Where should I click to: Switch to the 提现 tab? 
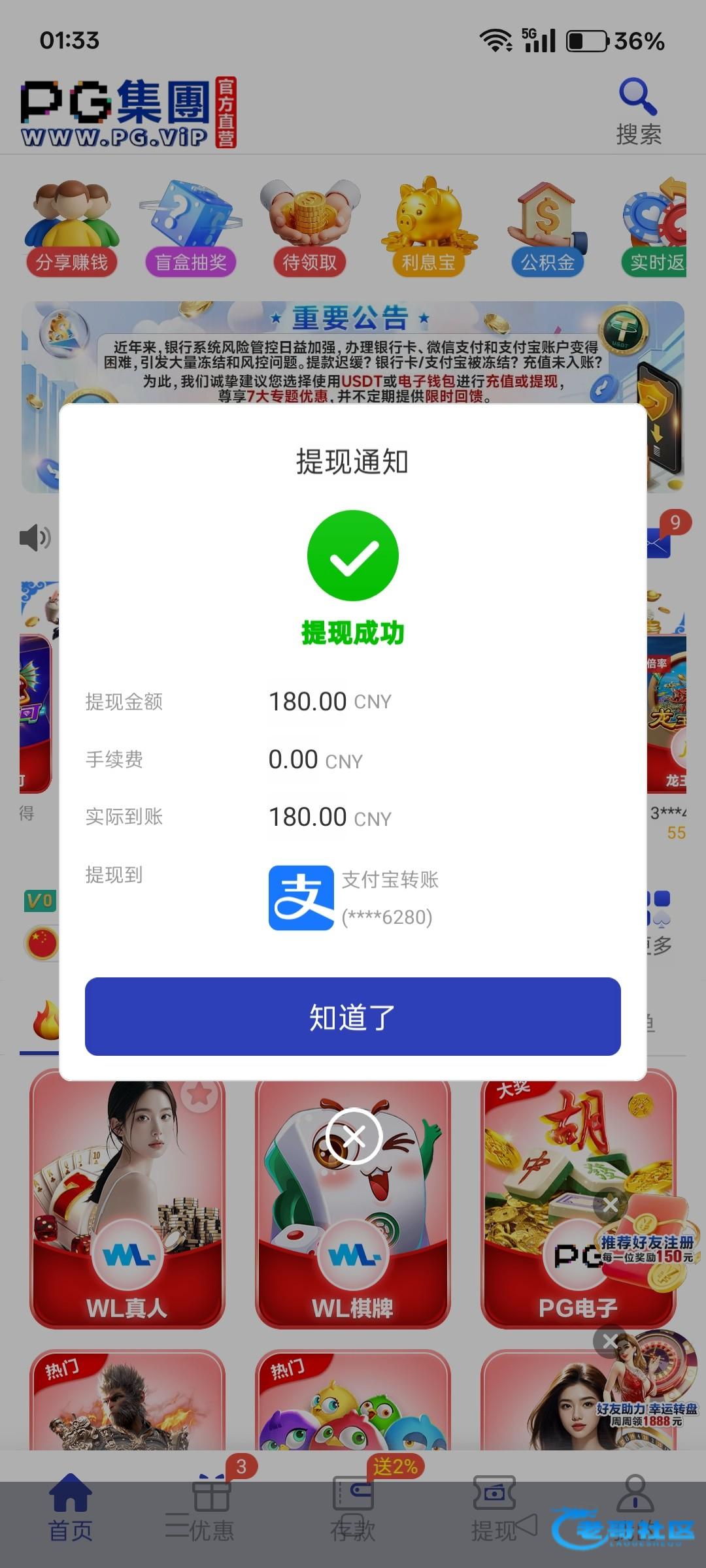click(x=494, y=1508)
